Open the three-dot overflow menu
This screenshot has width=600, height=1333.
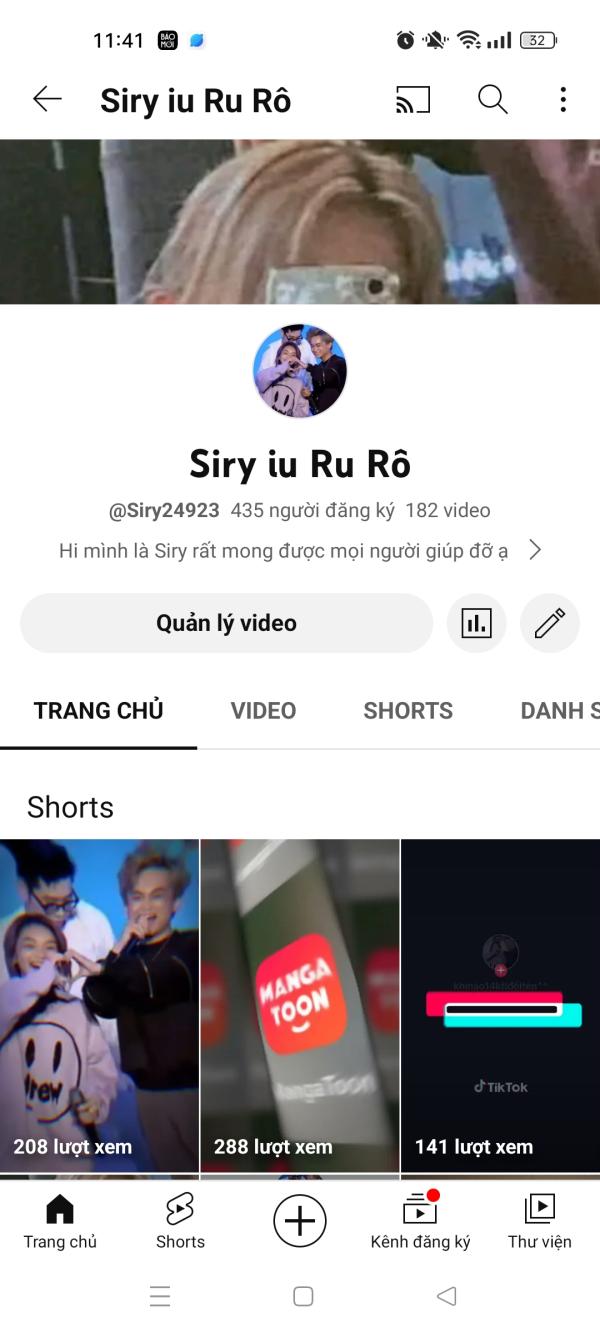point(563,99)
